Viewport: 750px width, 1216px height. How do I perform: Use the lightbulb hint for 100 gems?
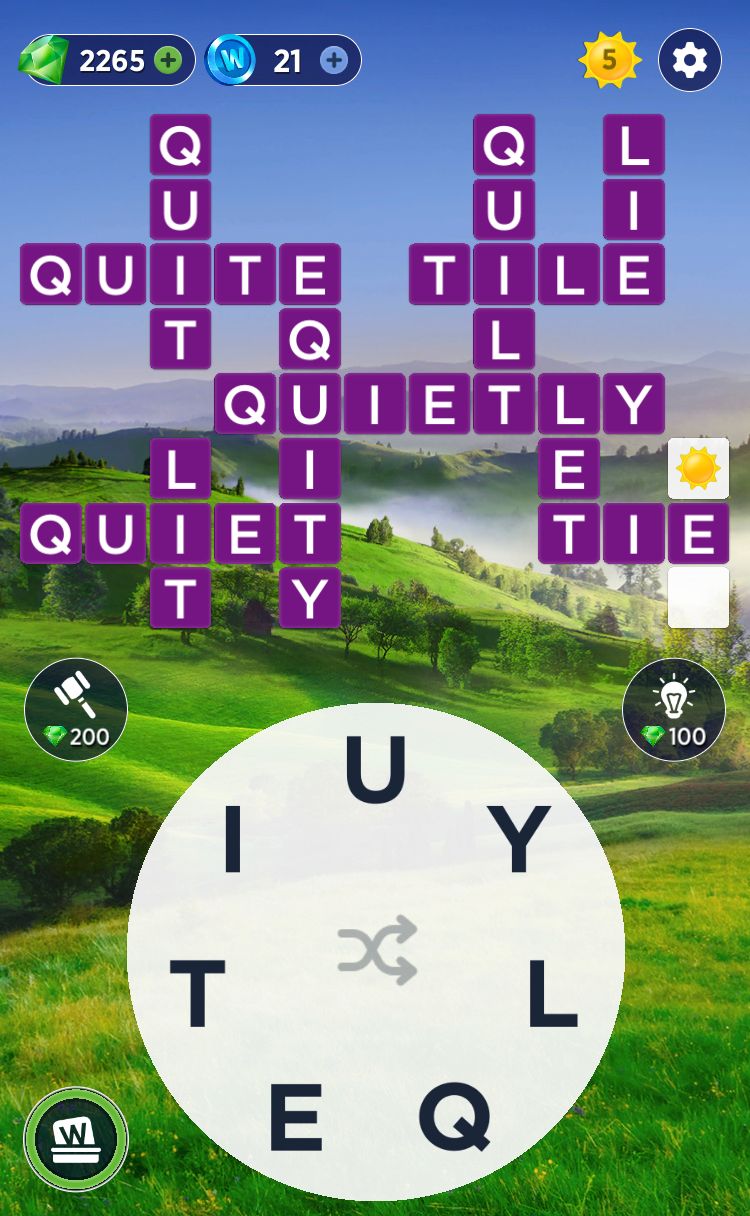674,709
